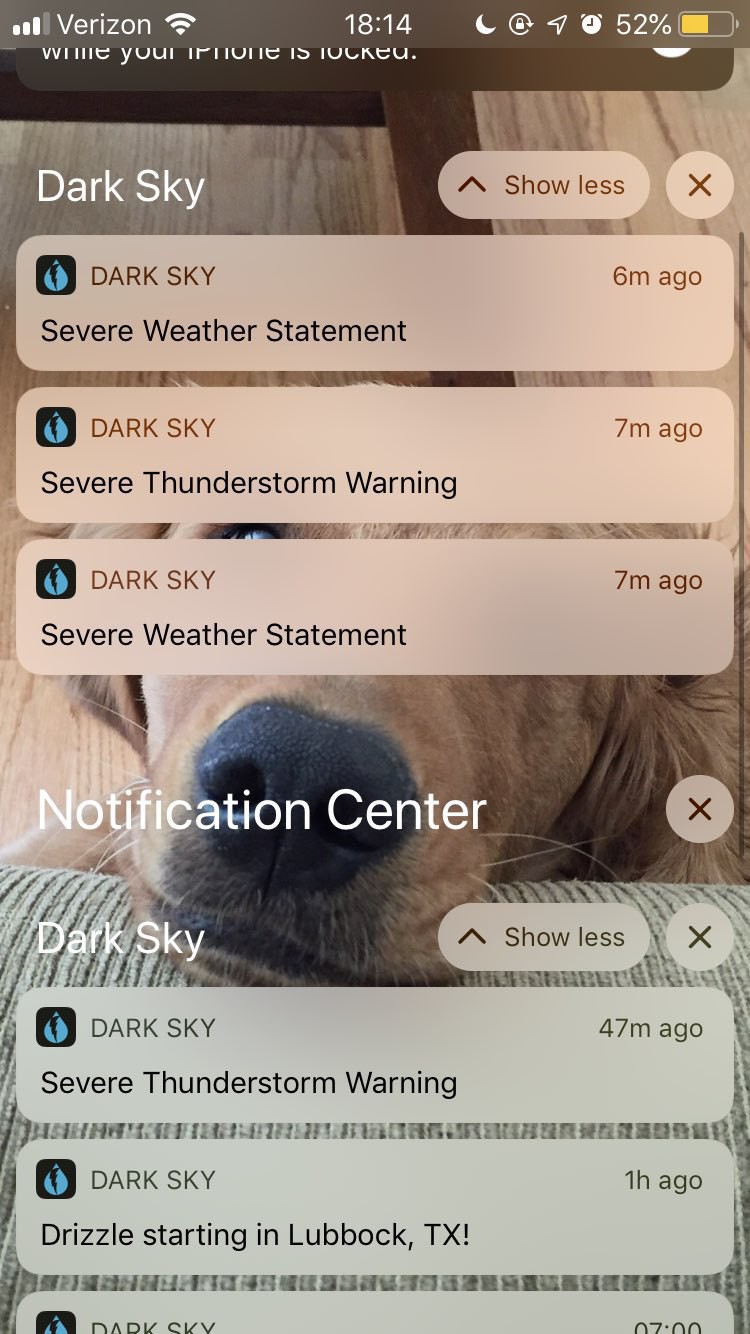Collapse the upper Dark Sky group with Show less
This screenshot has width=750, height=1334.
(x=543, y=186)
